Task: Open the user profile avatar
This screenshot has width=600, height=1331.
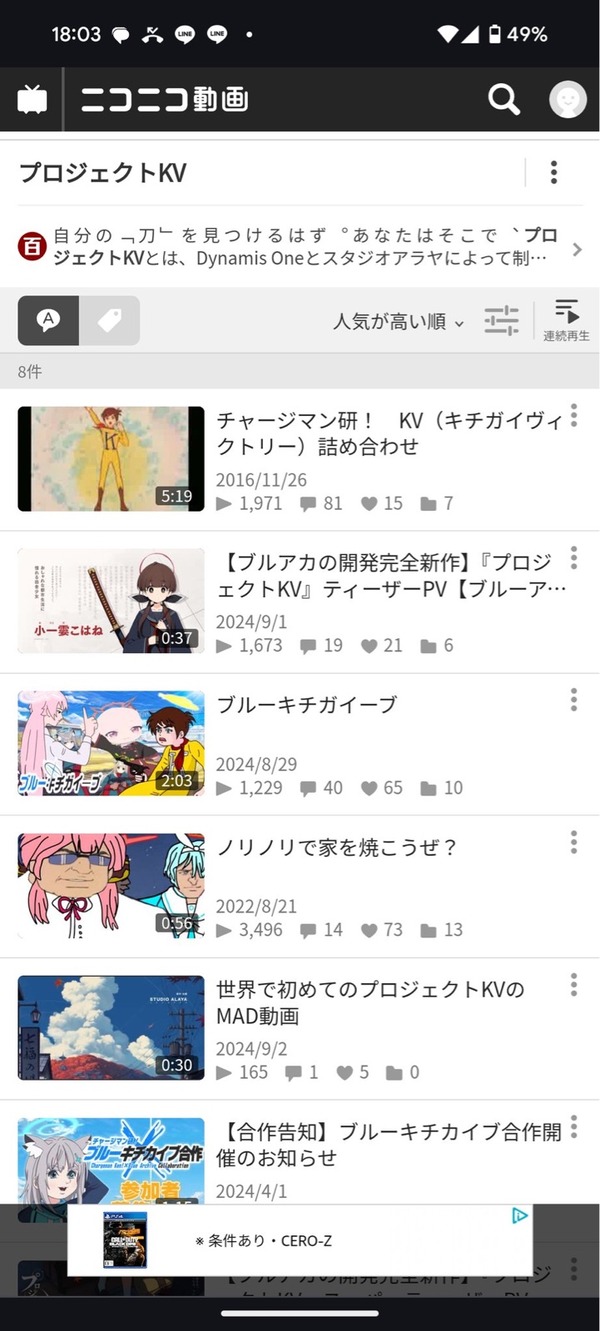Action: click(x=568, y=99)
